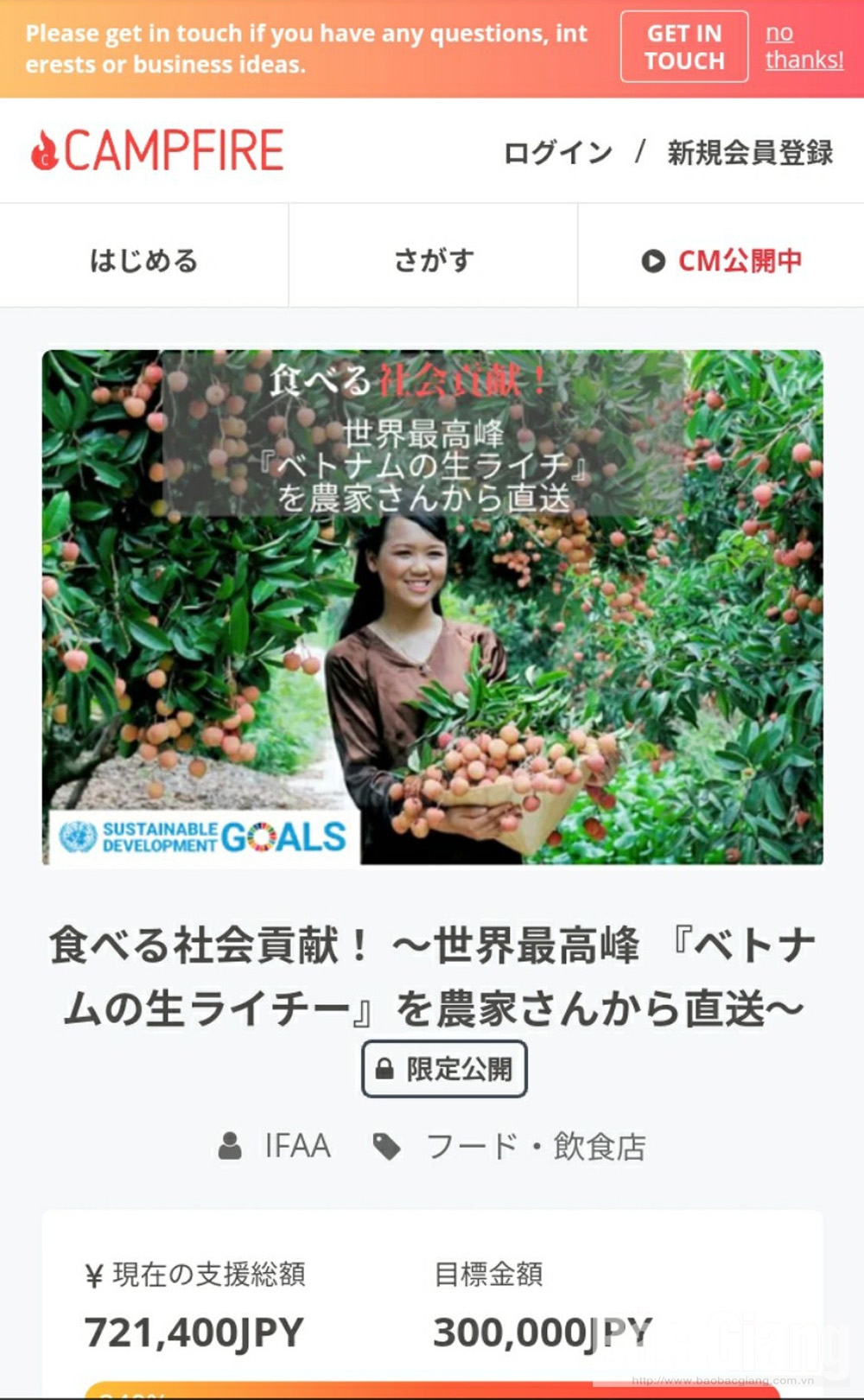Tap the GET IN TOUCH button
Image resolution: width=864 pixels, height=1400 pixels.
point(683,47)
